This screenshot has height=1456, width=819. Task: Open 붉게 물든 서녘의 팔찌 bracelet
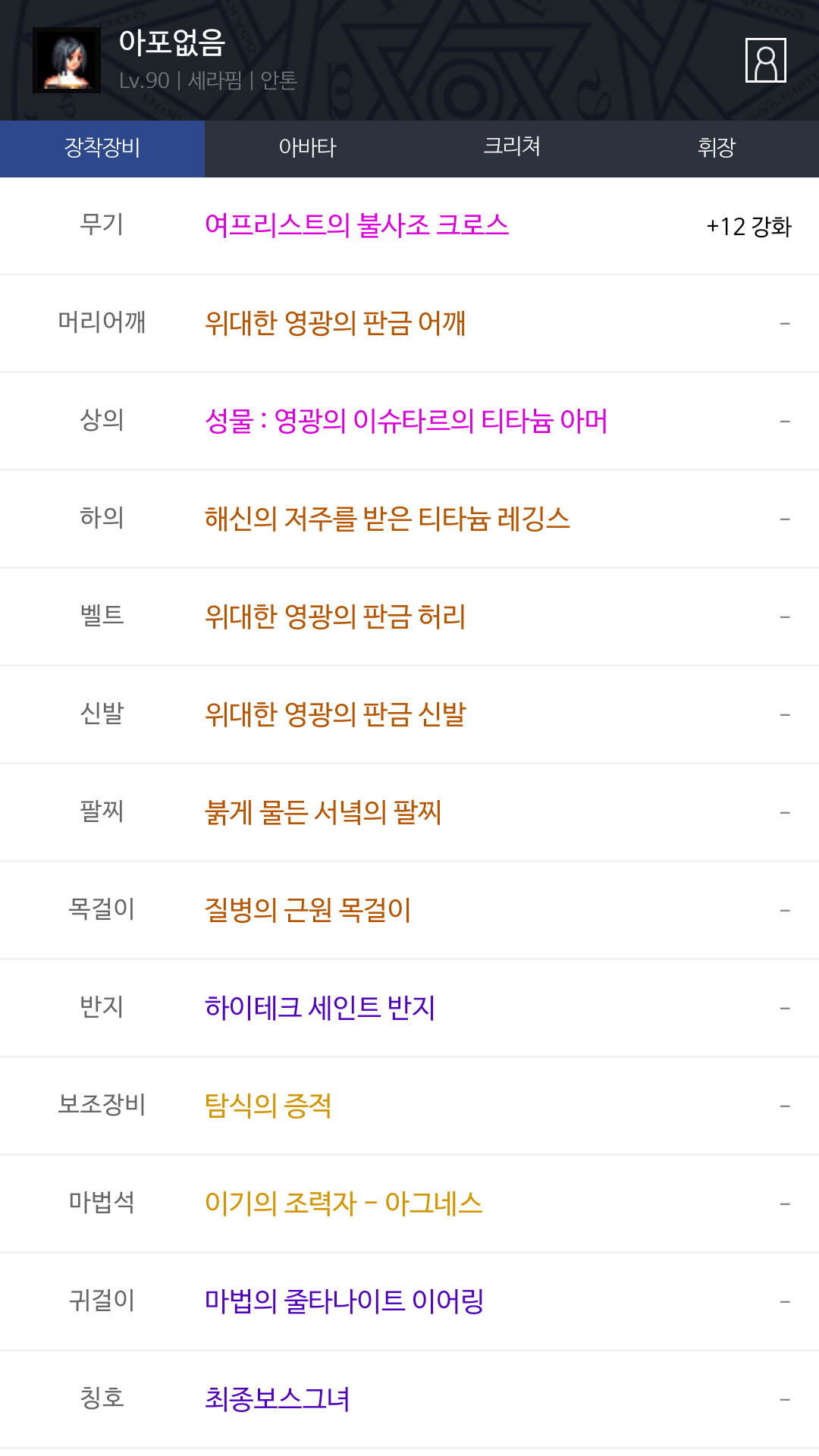click(x=323, y=812)
